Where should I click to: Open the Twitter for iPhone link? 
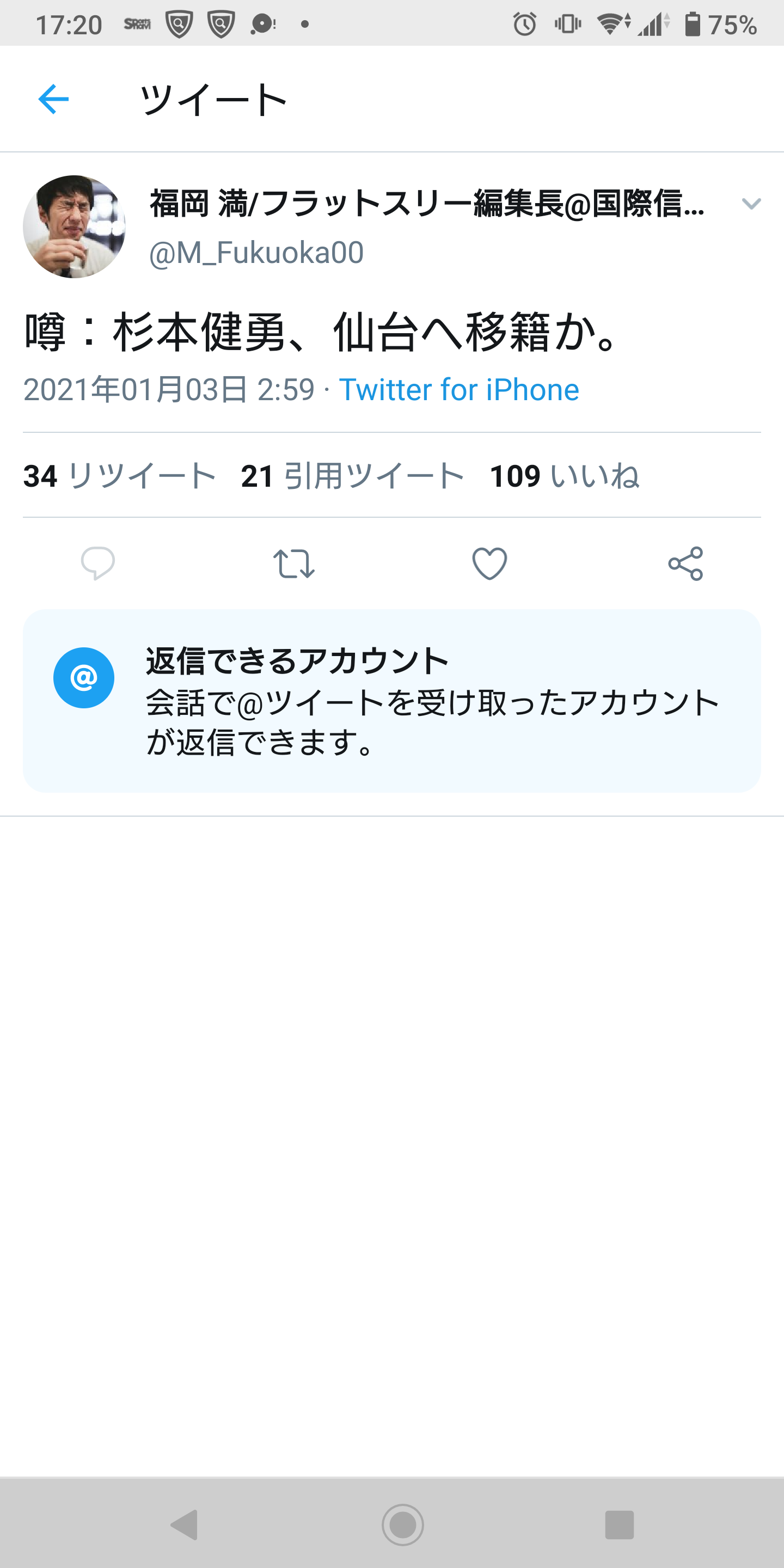458,390
